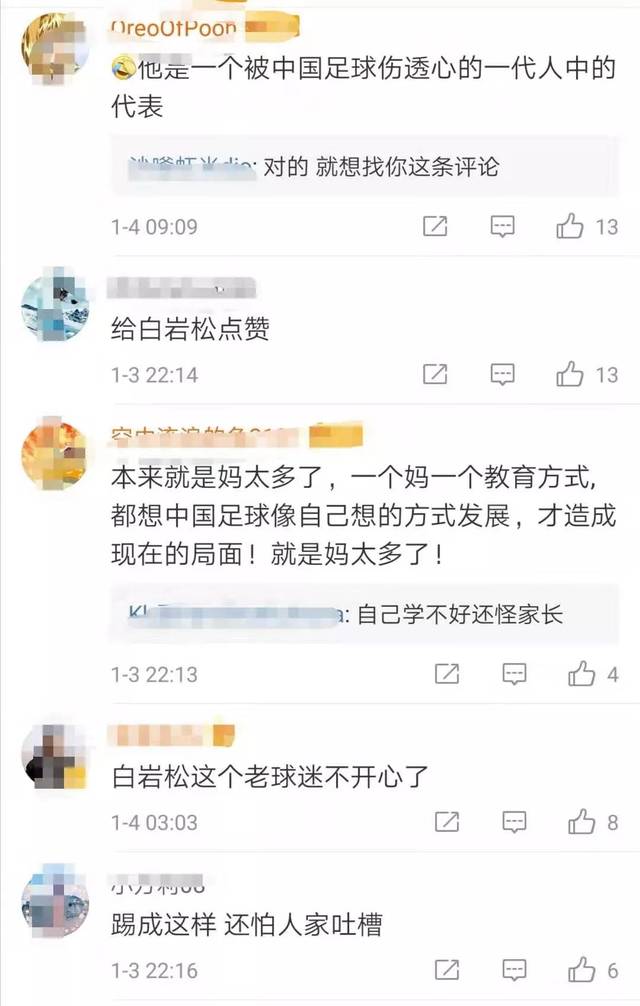Reply to '白岩松这个老球迷不开心了' comment
The height and width of the screenshot is (1006, 640).
[514, 822]
